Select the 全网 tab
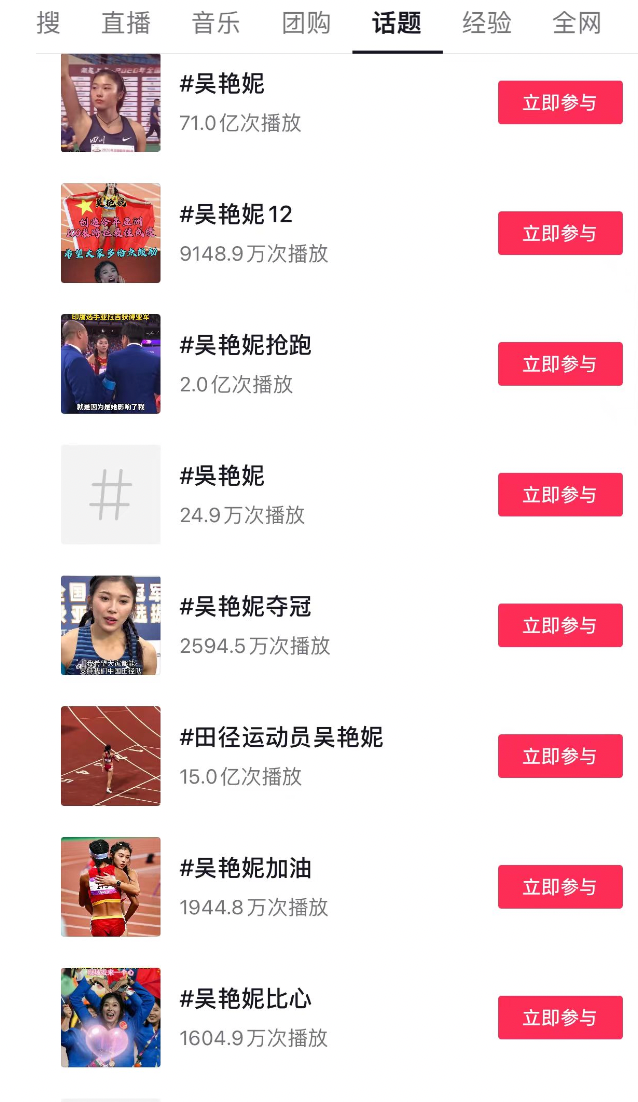This screenshot has height=1102, width=638. point(577,23)
